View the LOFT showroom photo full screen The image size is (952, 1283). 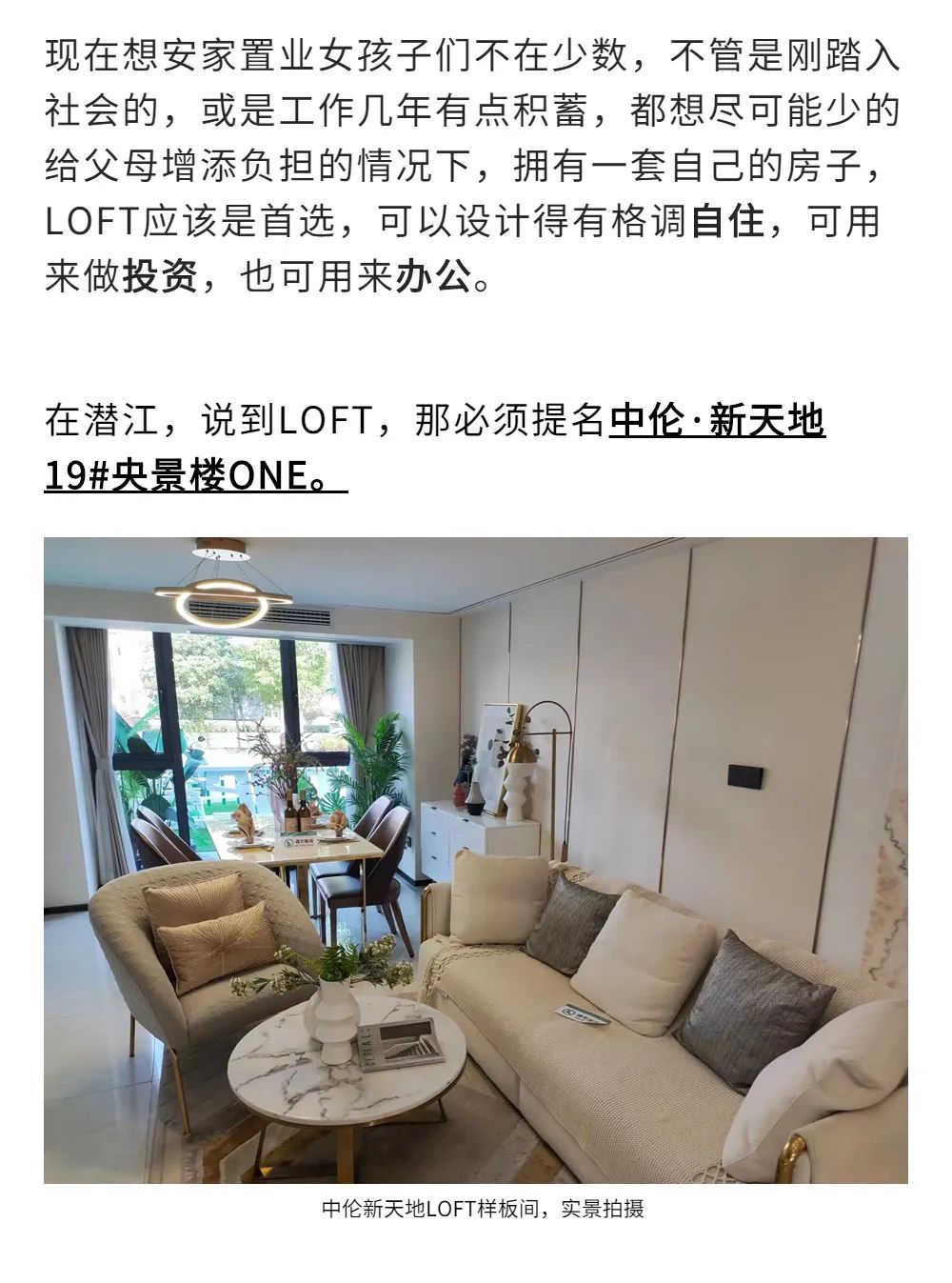[476, 859]
